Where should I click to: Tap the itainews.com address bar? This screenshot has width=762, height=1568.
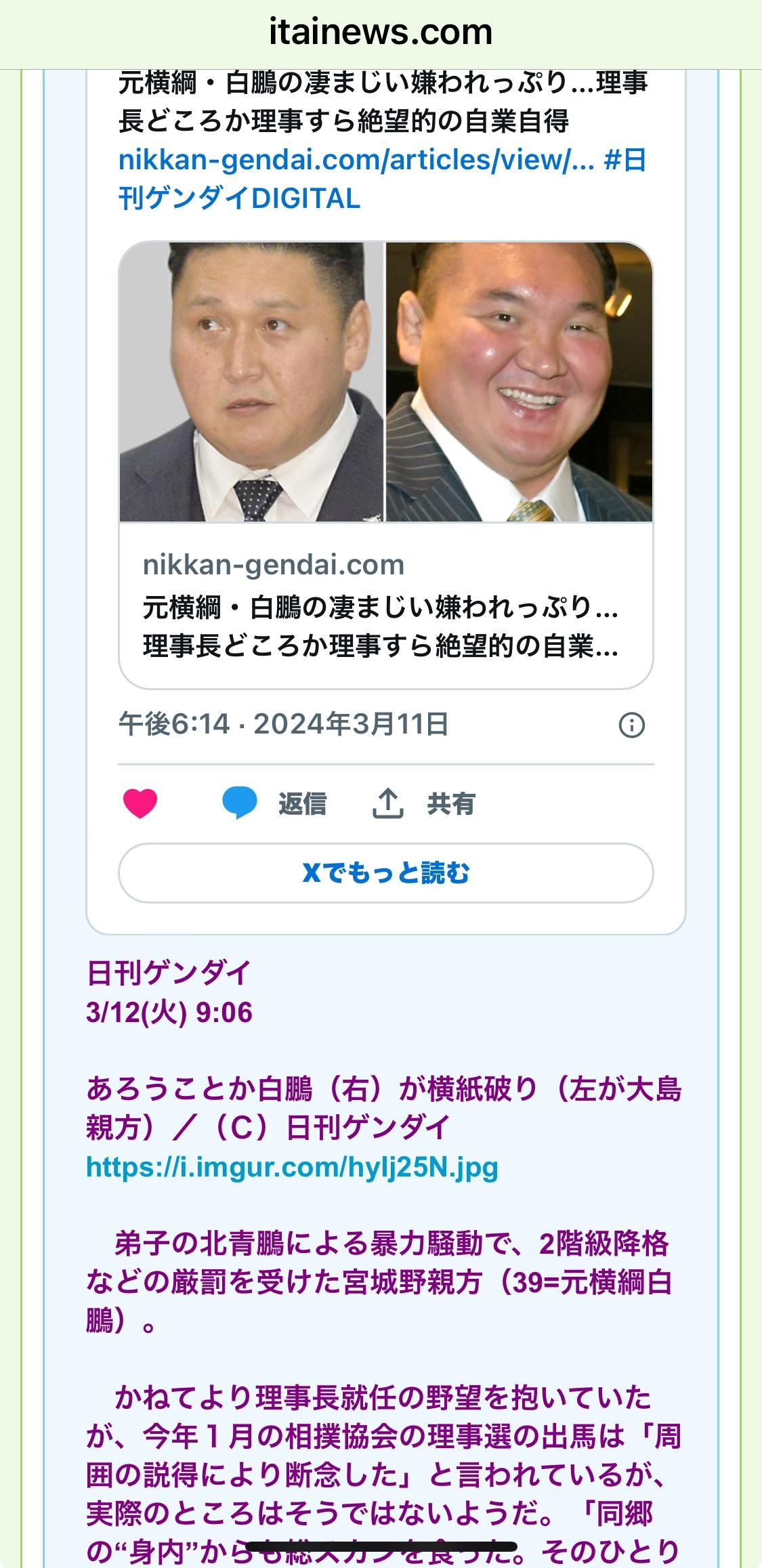coord(381,33)
